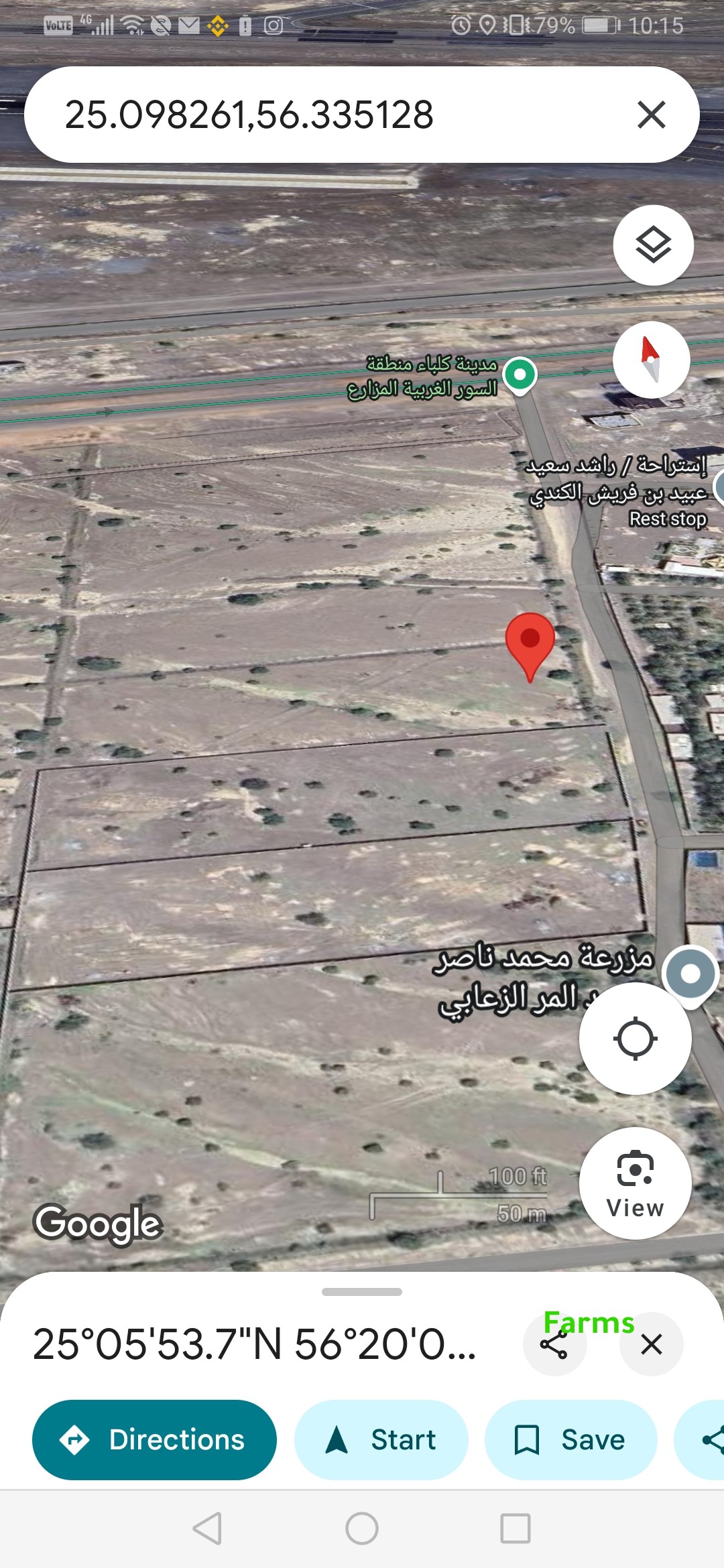Clear the search text with X
The image size is (724, 1568).
(x=651, y=115)
